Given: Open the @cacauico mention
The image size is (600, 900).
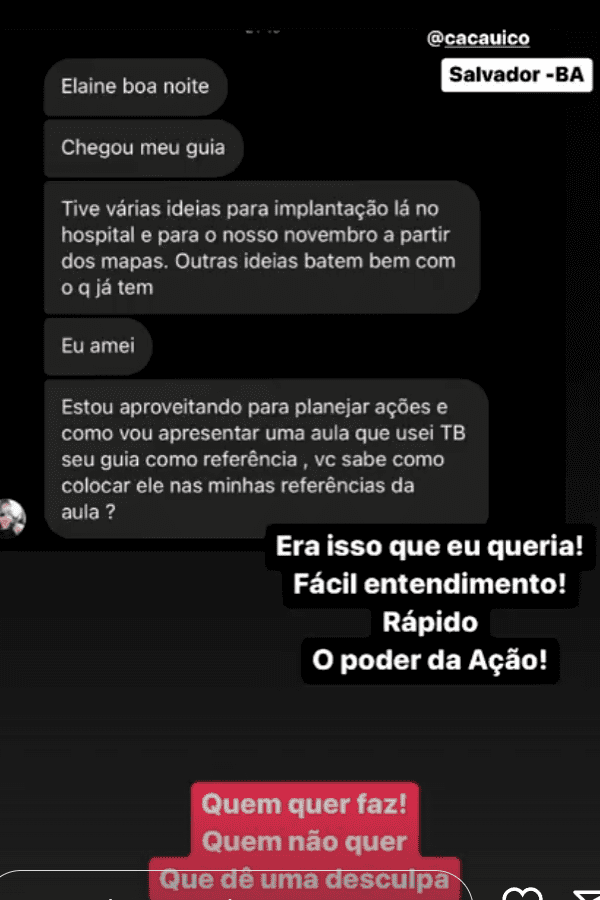Looking at the screenshot, I should click(x=477, y=38).
